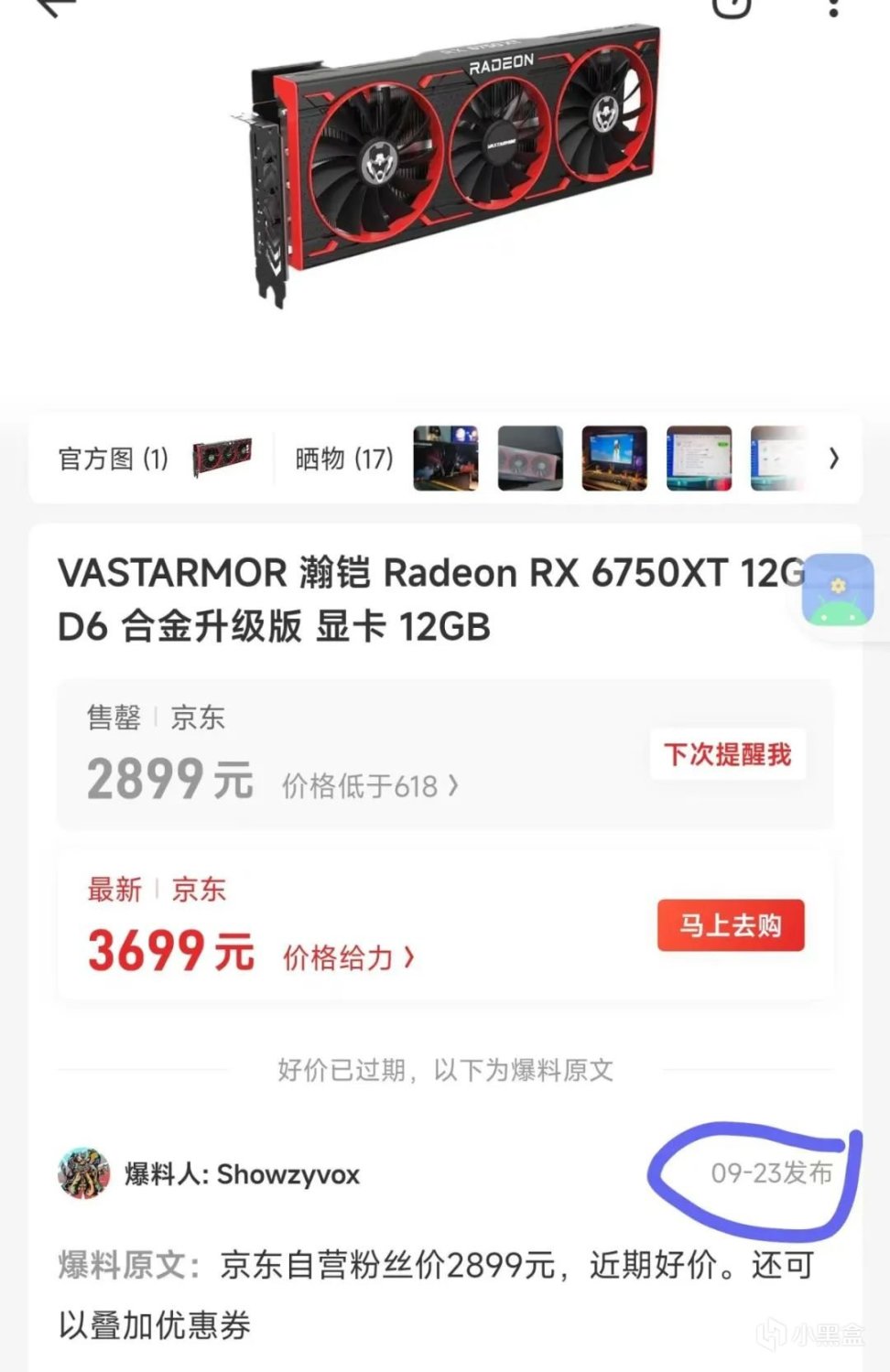Open the overflow menu dots

point(833,8)
